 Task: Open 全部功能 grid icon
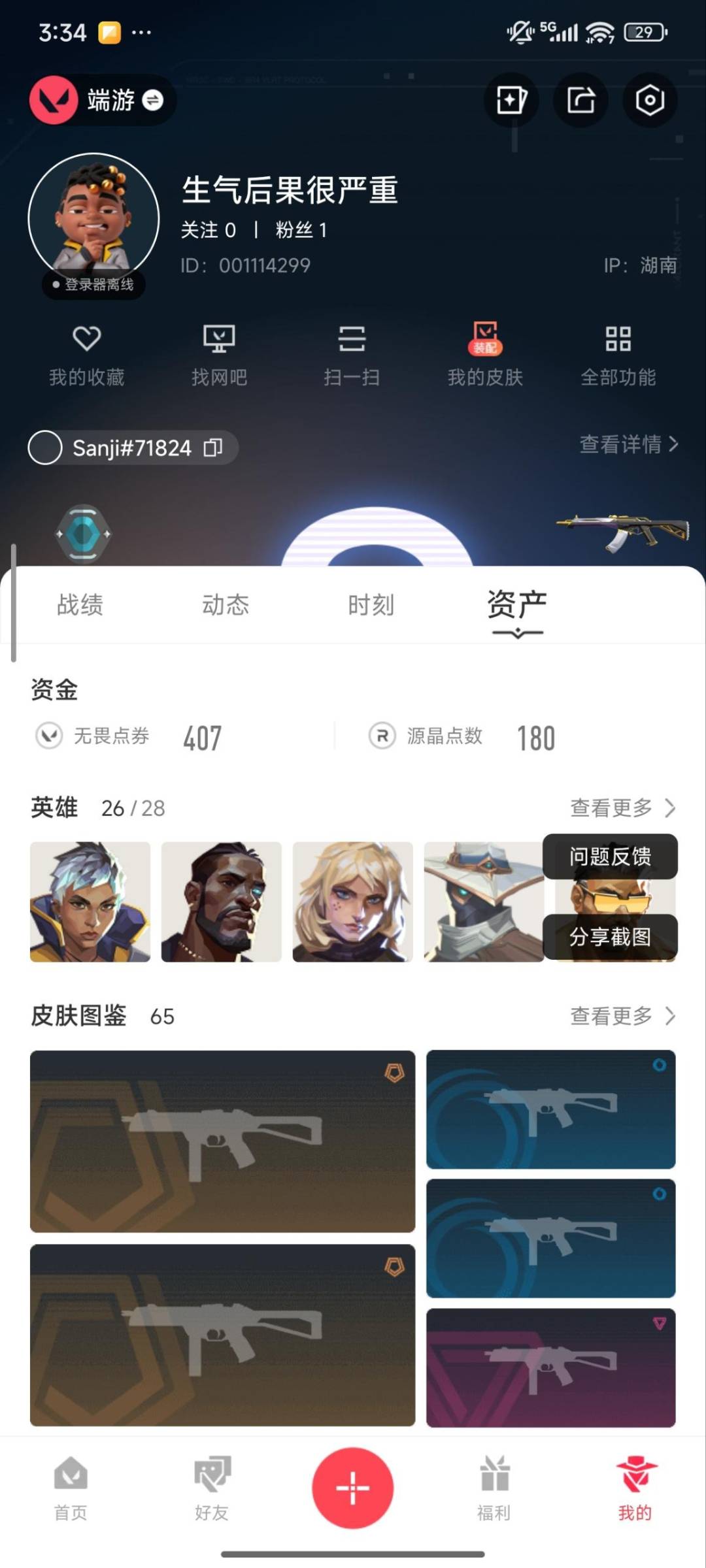pyautogui.click(x=619, y=355)
